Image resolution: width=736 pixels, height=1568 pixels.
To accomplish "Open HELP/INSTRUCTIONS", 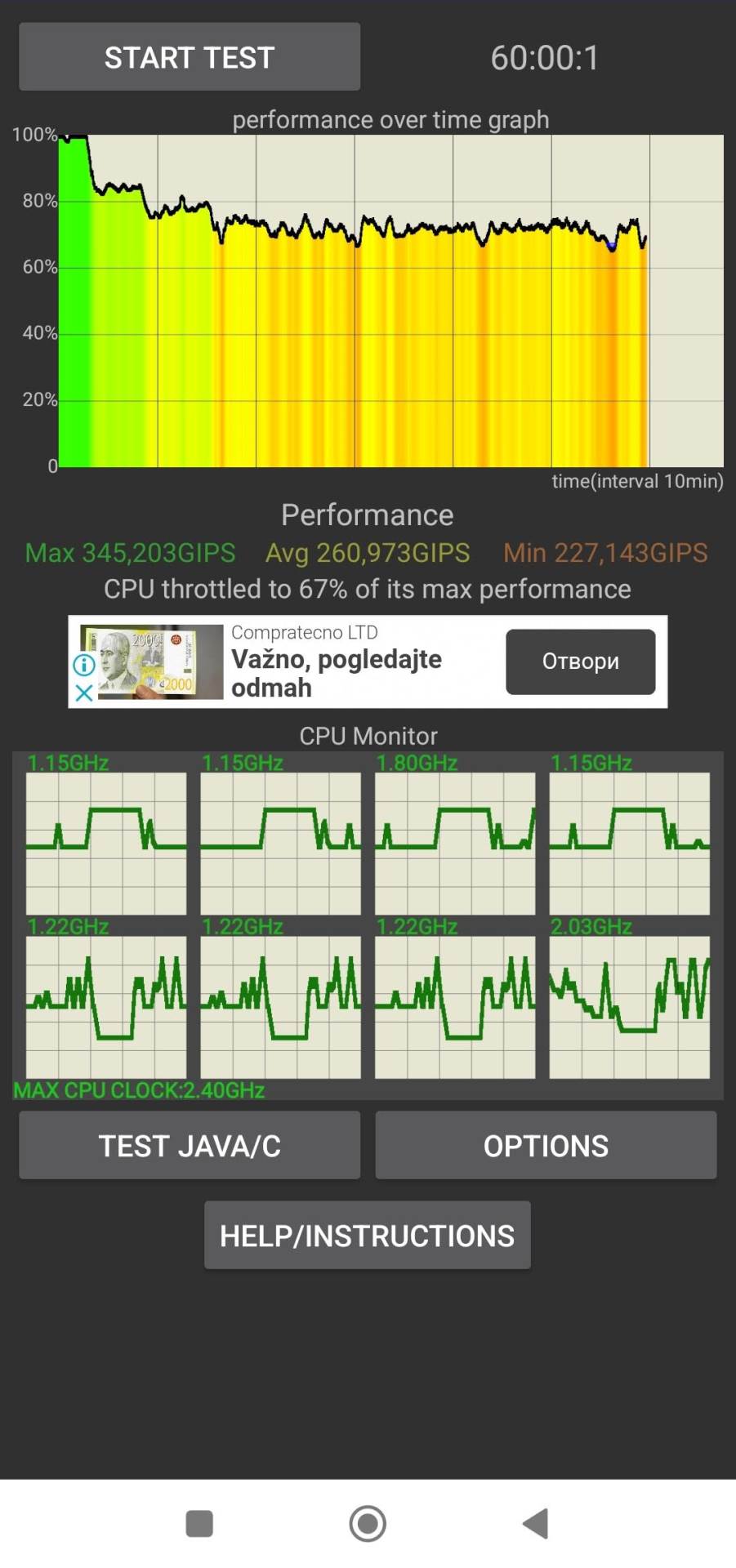I will (x=368, y=1235).
